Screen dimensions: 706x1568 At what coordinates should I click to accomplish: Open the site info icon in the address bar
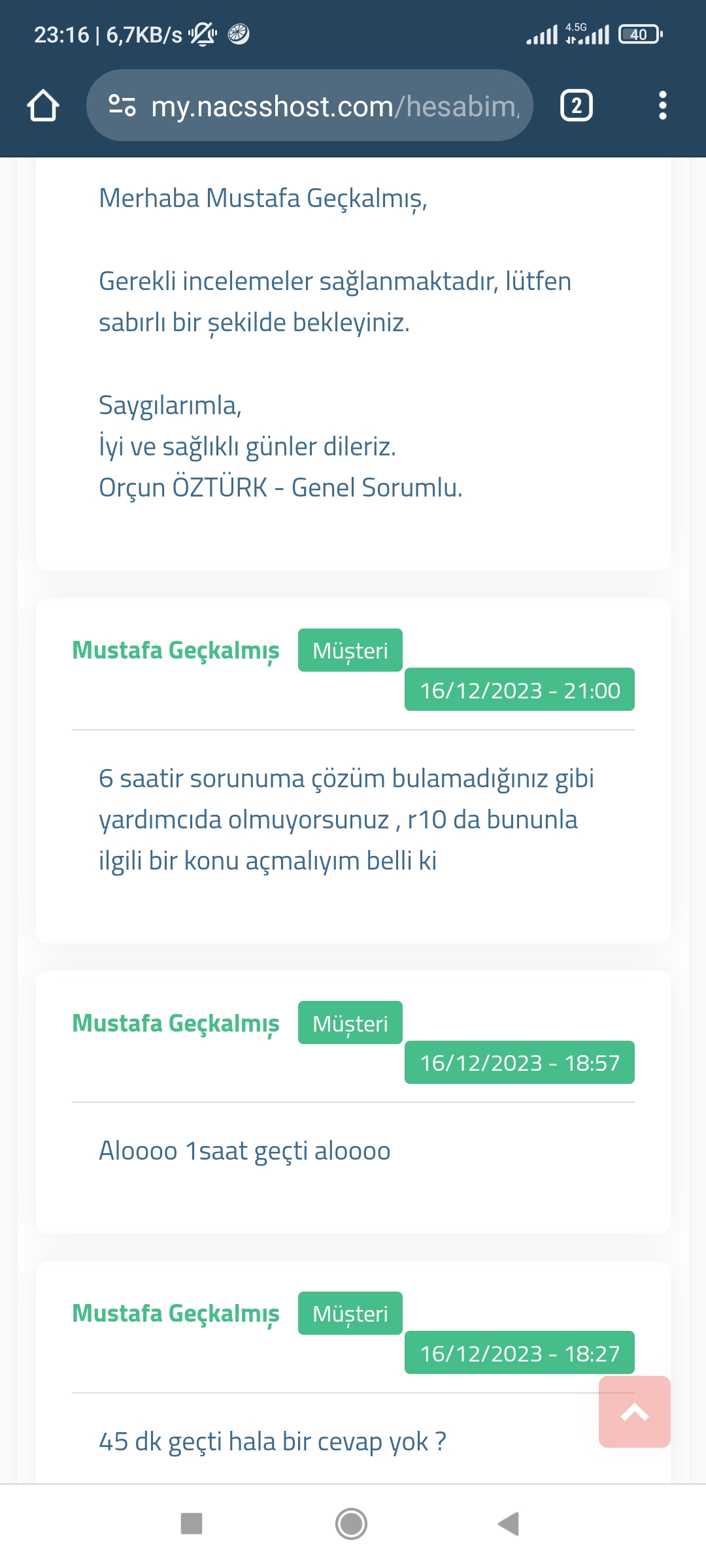coord(122,105)
